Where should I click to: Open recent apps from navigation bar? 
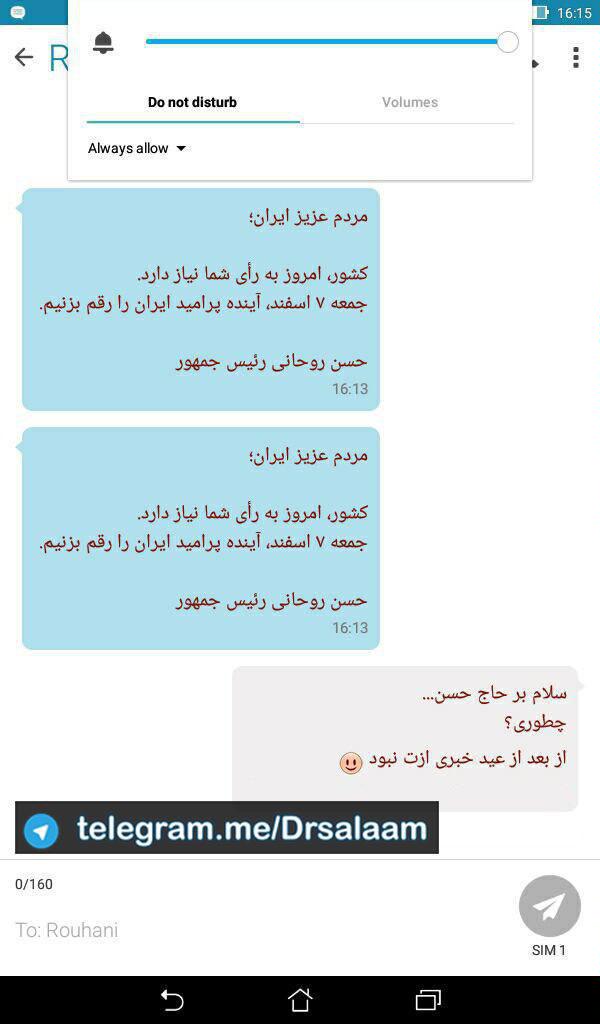tap(428, 999)
